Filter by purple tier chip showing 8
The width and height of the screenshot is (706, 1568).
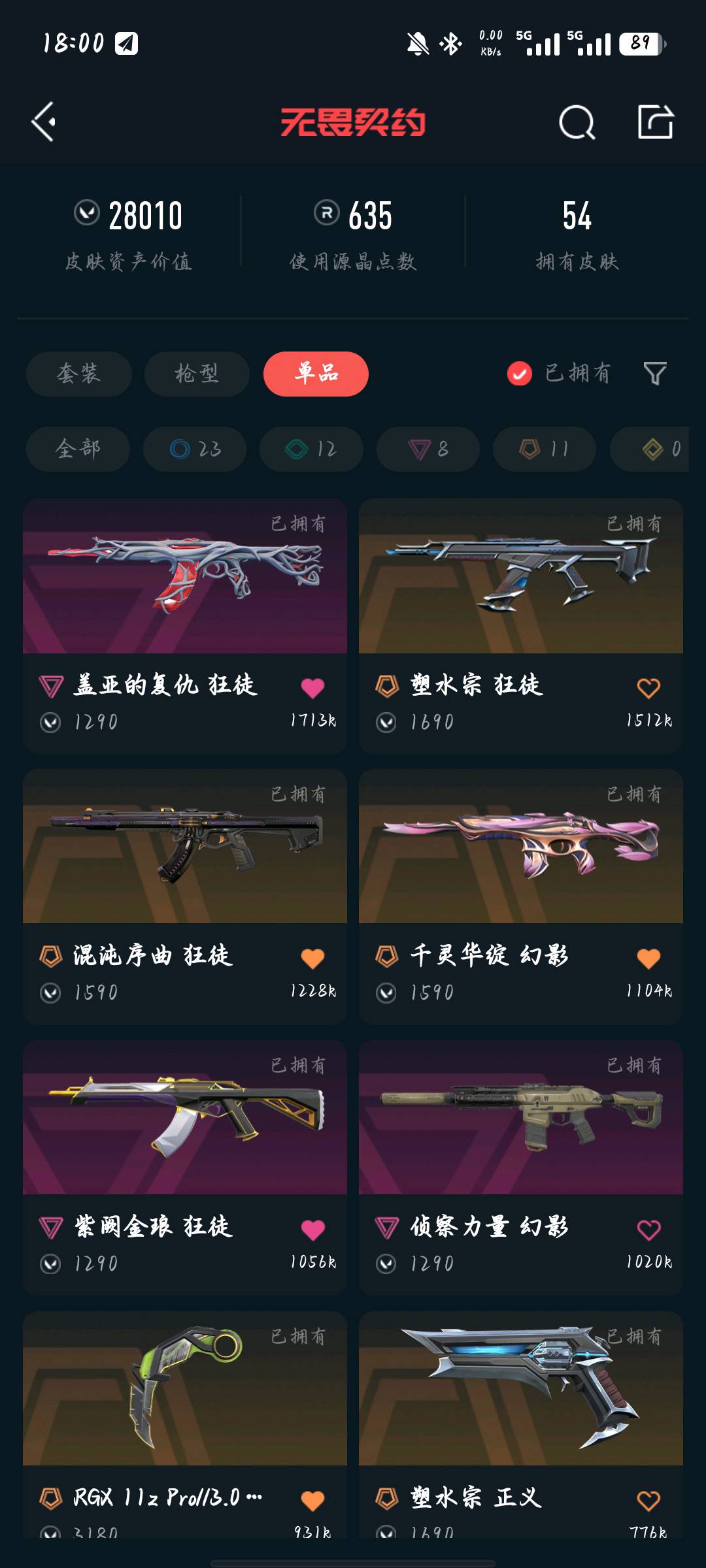tap(428, 449)
